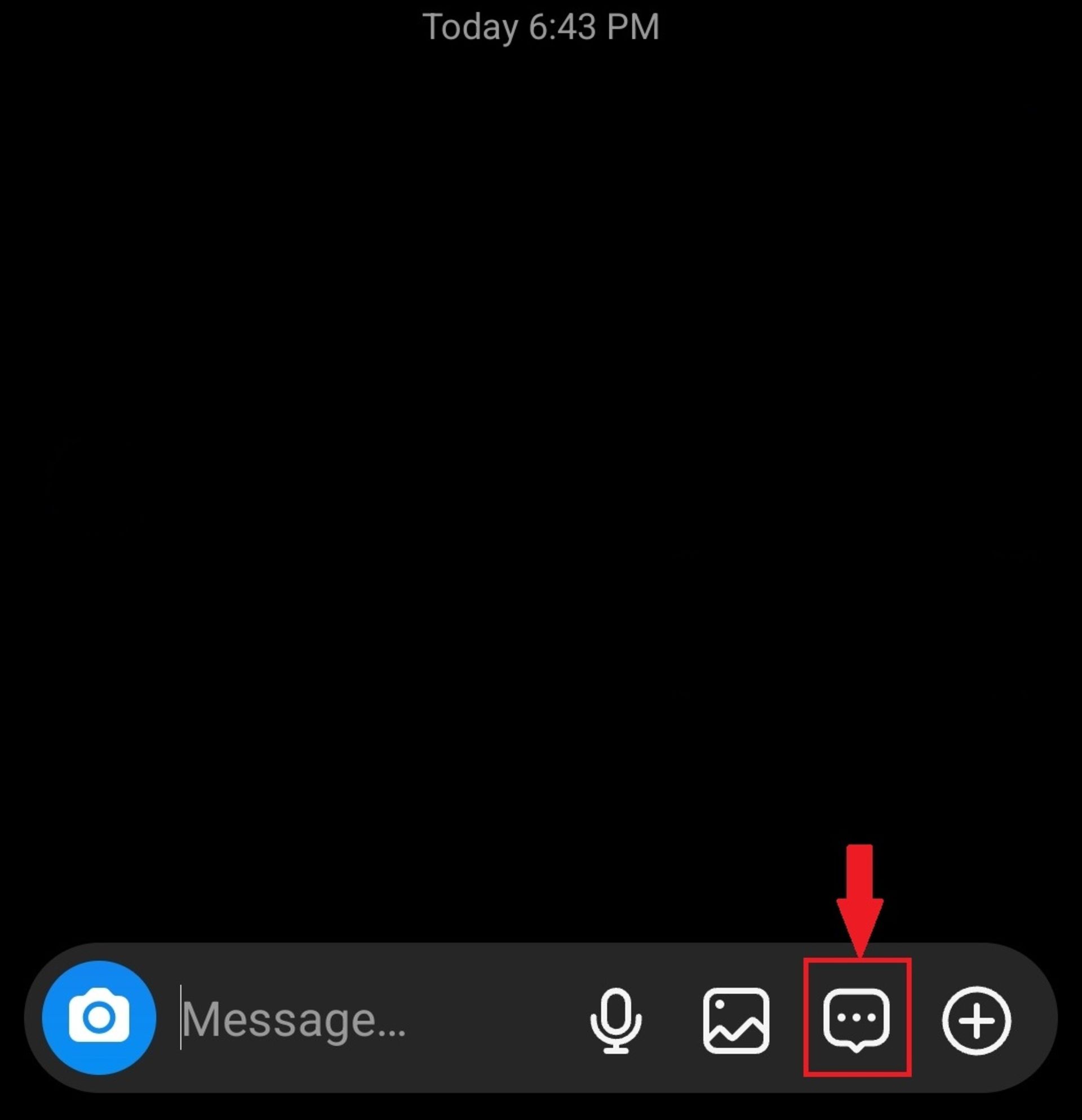Image resolution: width=1082 pixels, height=1120 pixels.
Task: Record a voice message with the microphone
Action: (x=615, y=1020)
